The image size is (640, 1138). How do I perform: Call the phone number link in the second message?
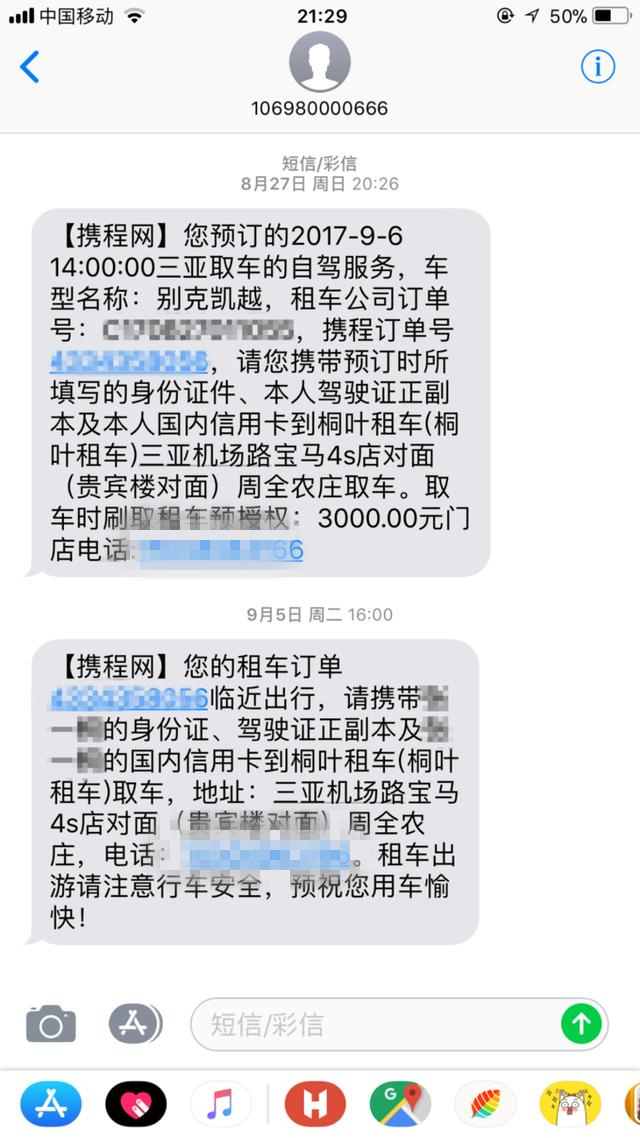coord(268,856)
